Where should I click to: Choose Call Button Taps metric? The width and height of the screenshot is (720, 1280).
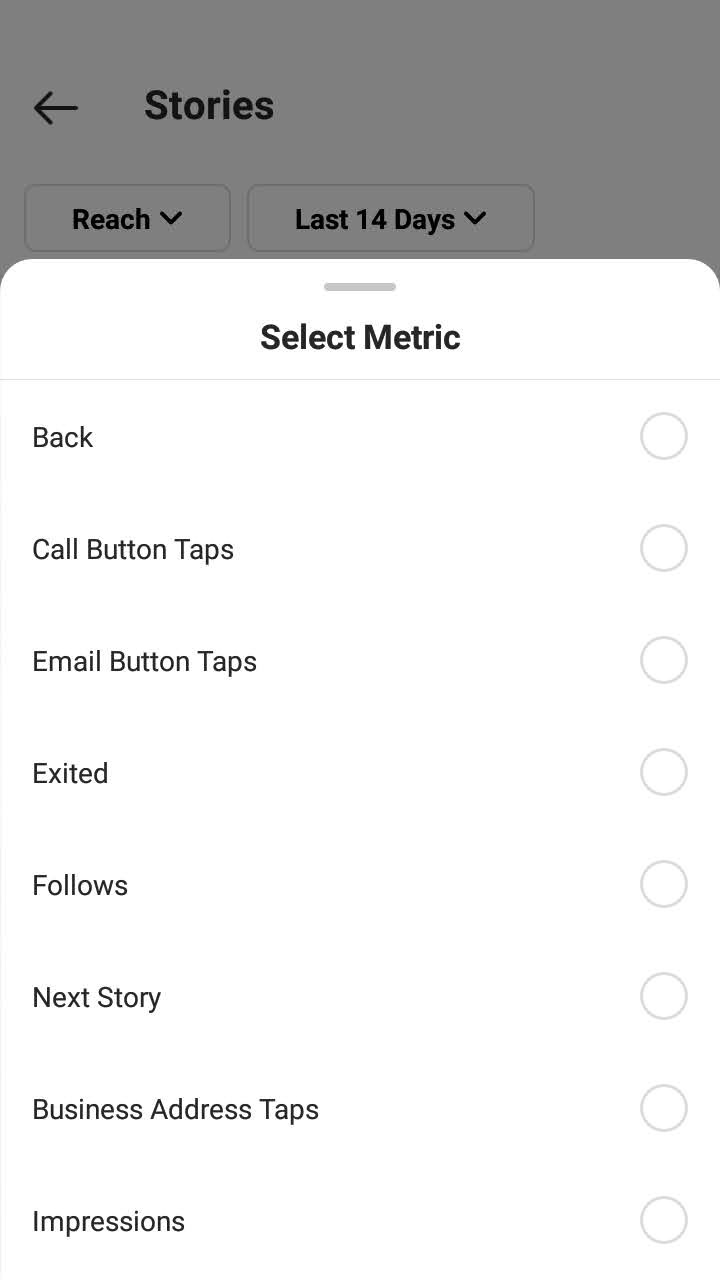coord(360,549)
